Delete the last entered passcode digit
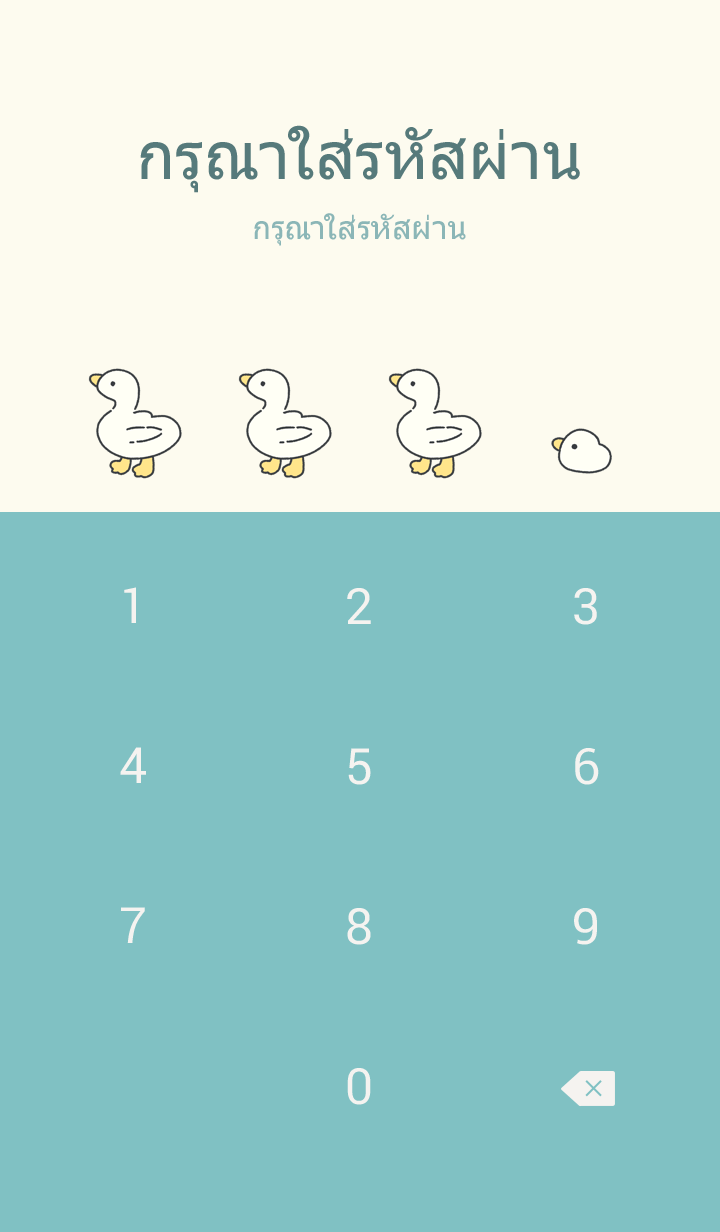The width and height of the screenshot is (720, 1232). coord(589,1088)
